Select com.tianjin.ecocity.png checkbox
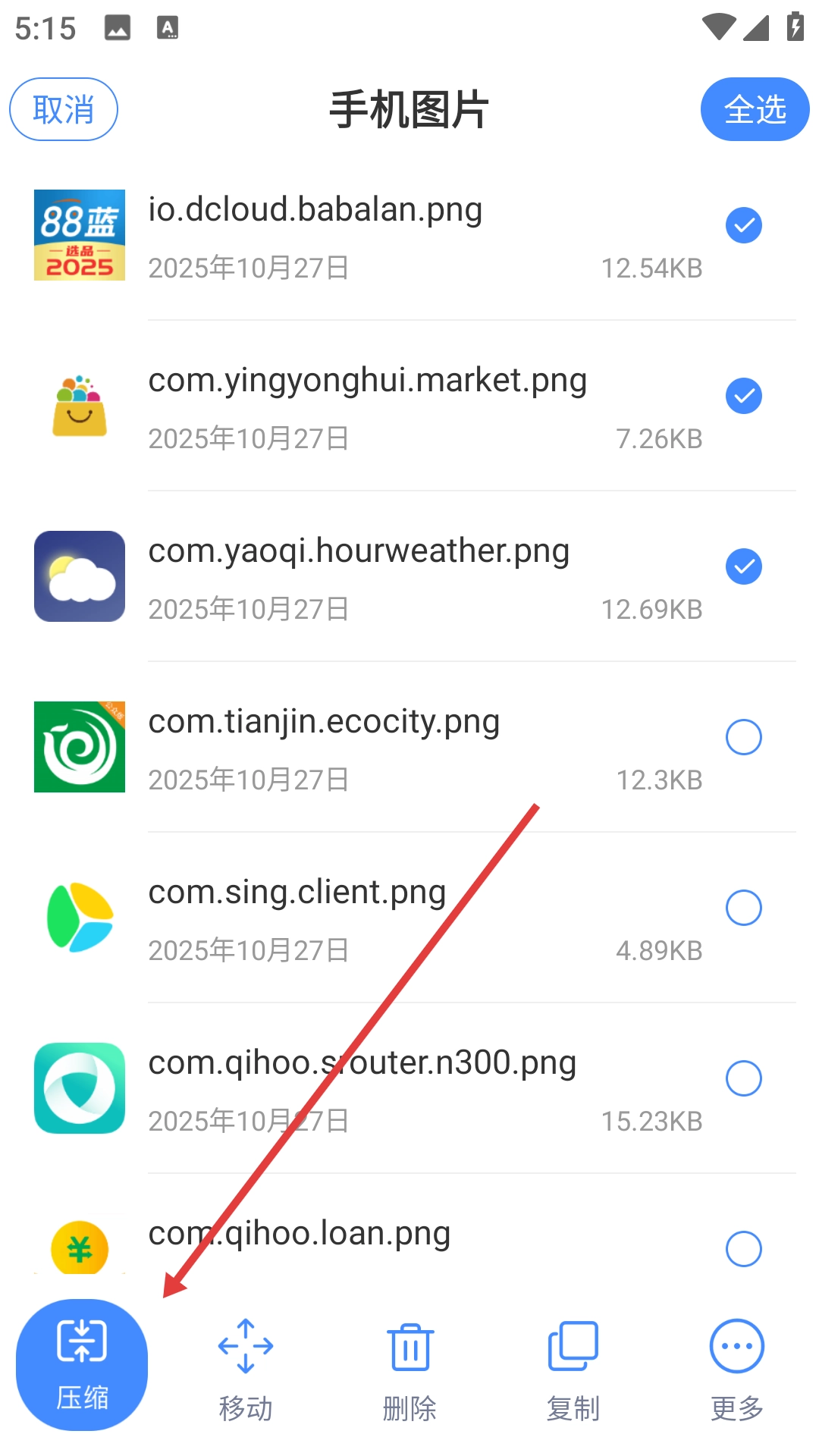 743,737
